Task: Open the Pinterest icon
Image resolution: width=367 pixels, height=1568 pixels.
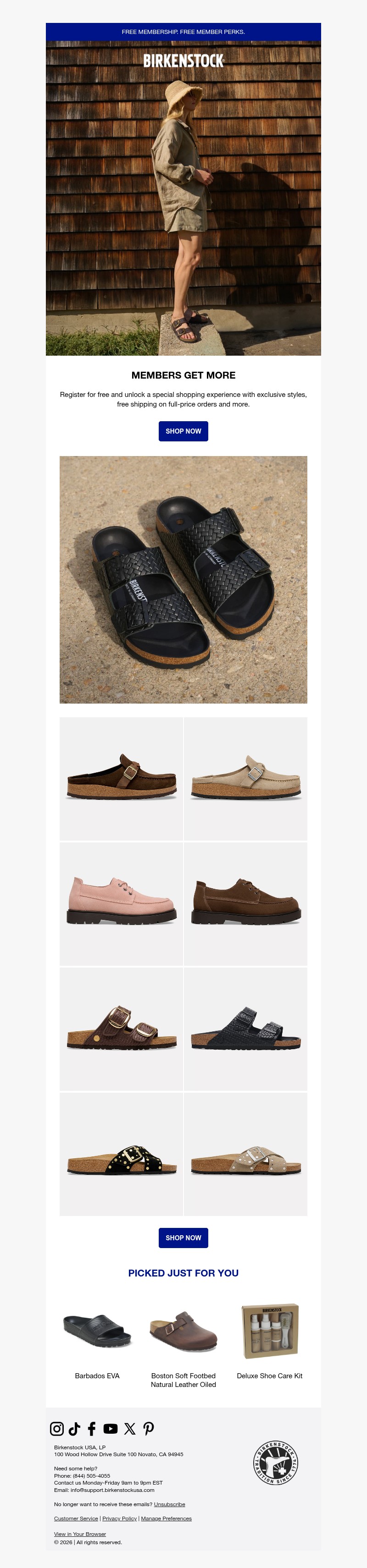Action: point(148,1429)
